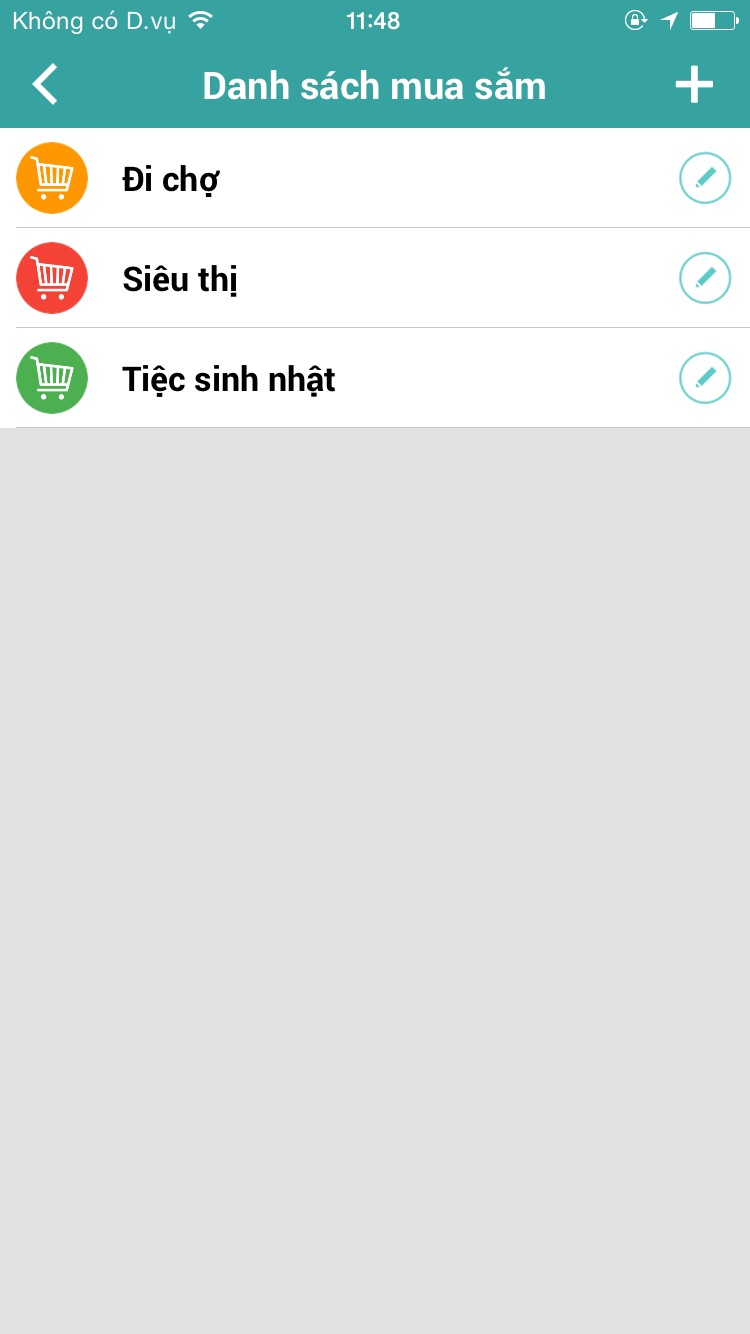750x1334 pixels.
Task: Add a new shopping list
Action: point(694,85)
